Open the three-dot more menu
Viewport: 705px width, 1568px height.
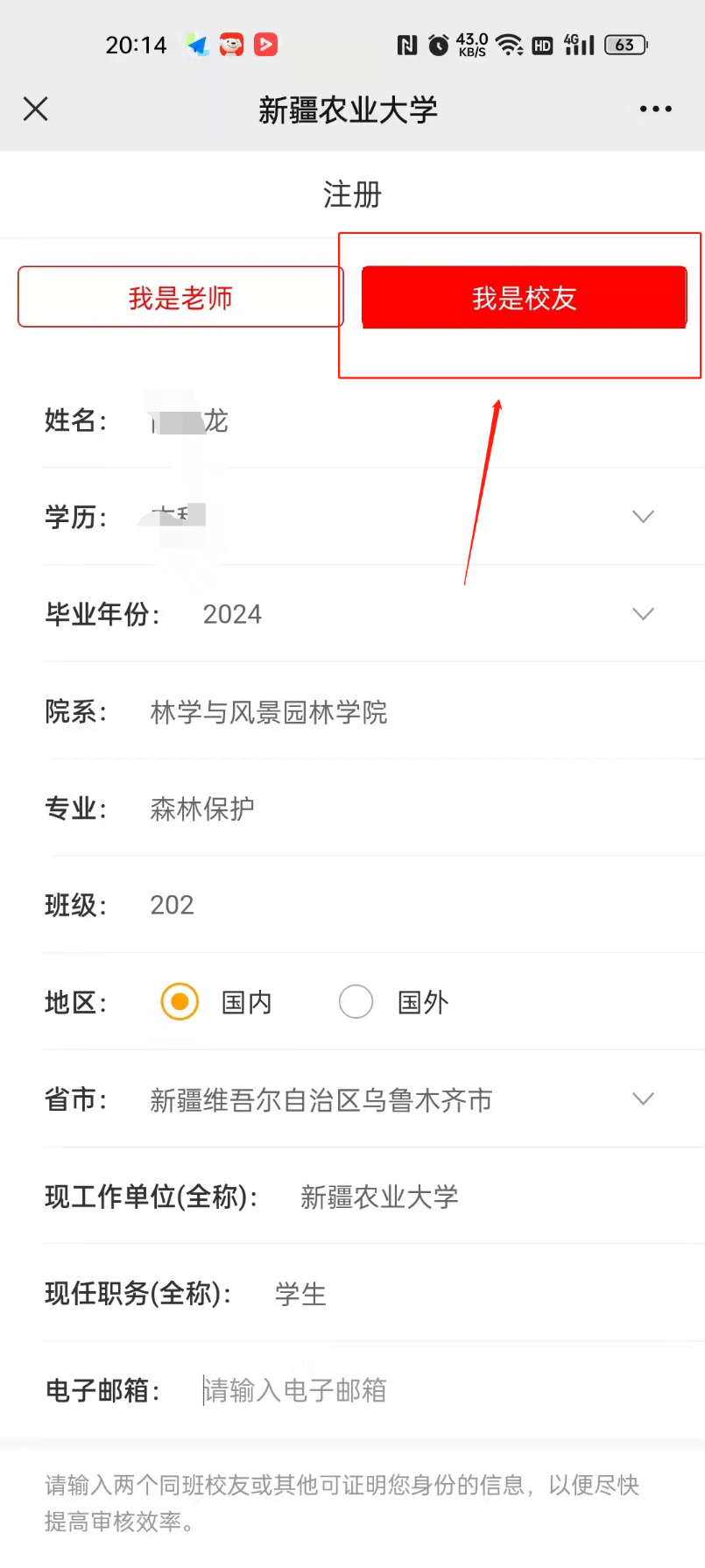(x=655, y=109)
